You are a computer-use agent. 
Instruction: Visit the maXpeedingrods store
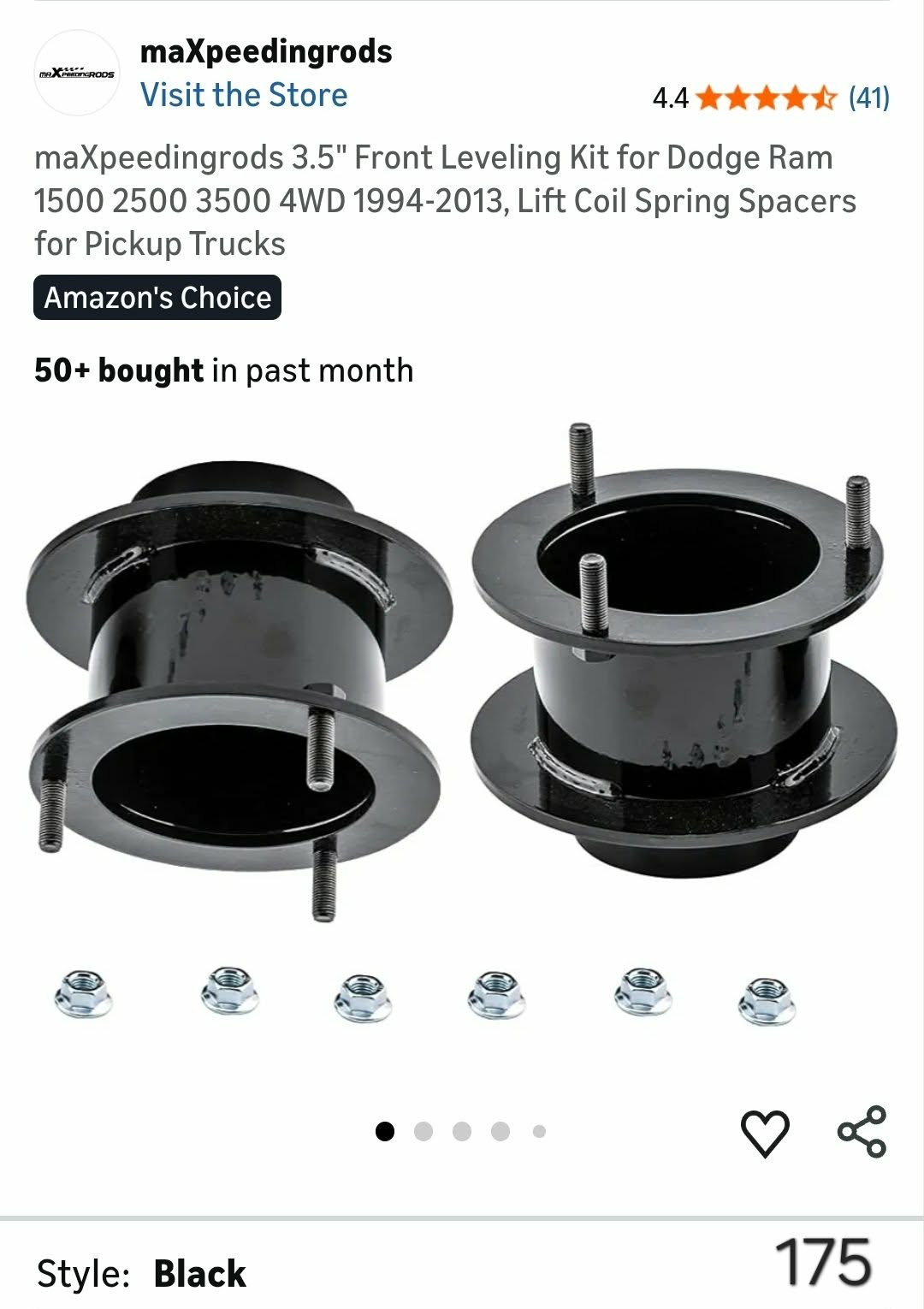pyautogui.click(x=244, y=95)
